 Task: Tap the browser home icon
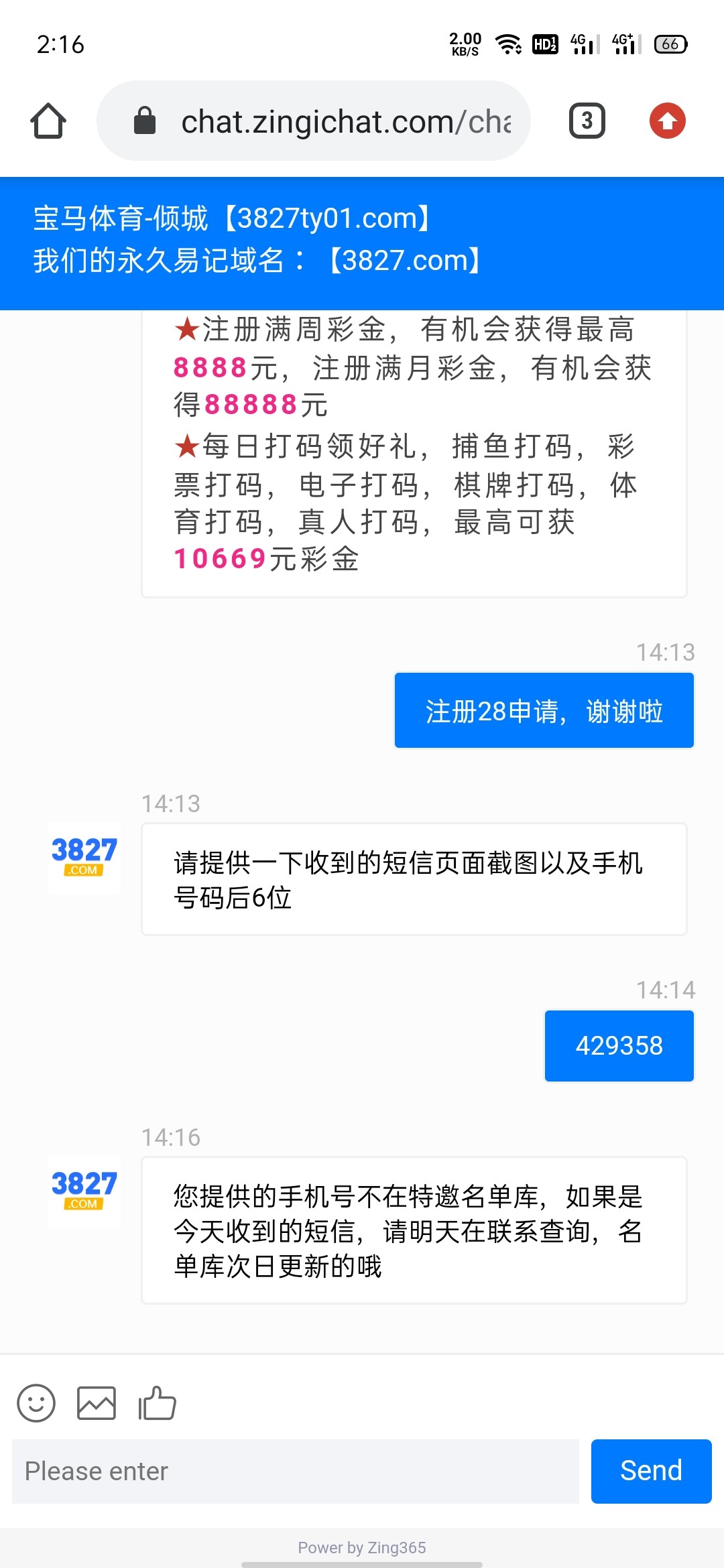tap(48, 121)
